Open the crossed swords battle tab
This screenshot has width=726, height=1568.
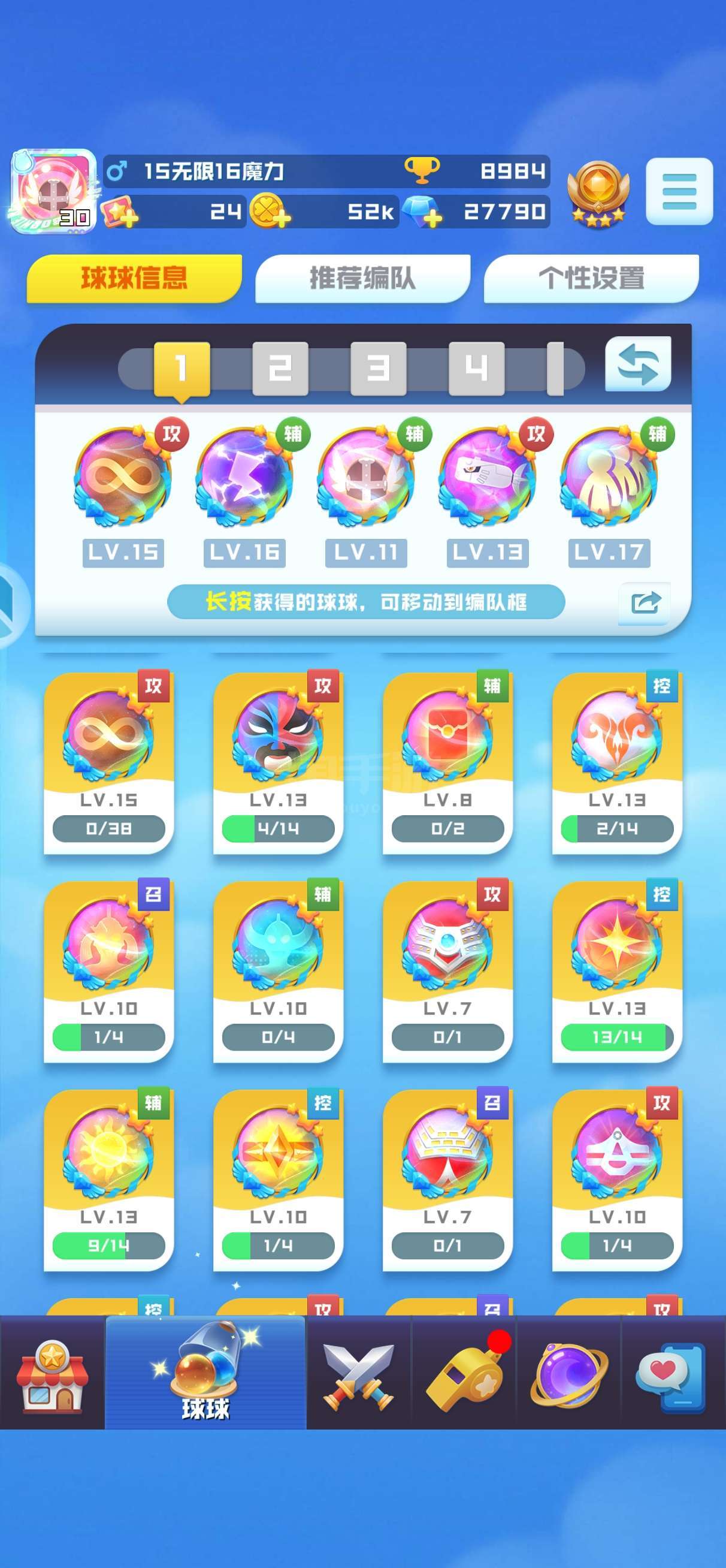click(x=358, y=1373)
